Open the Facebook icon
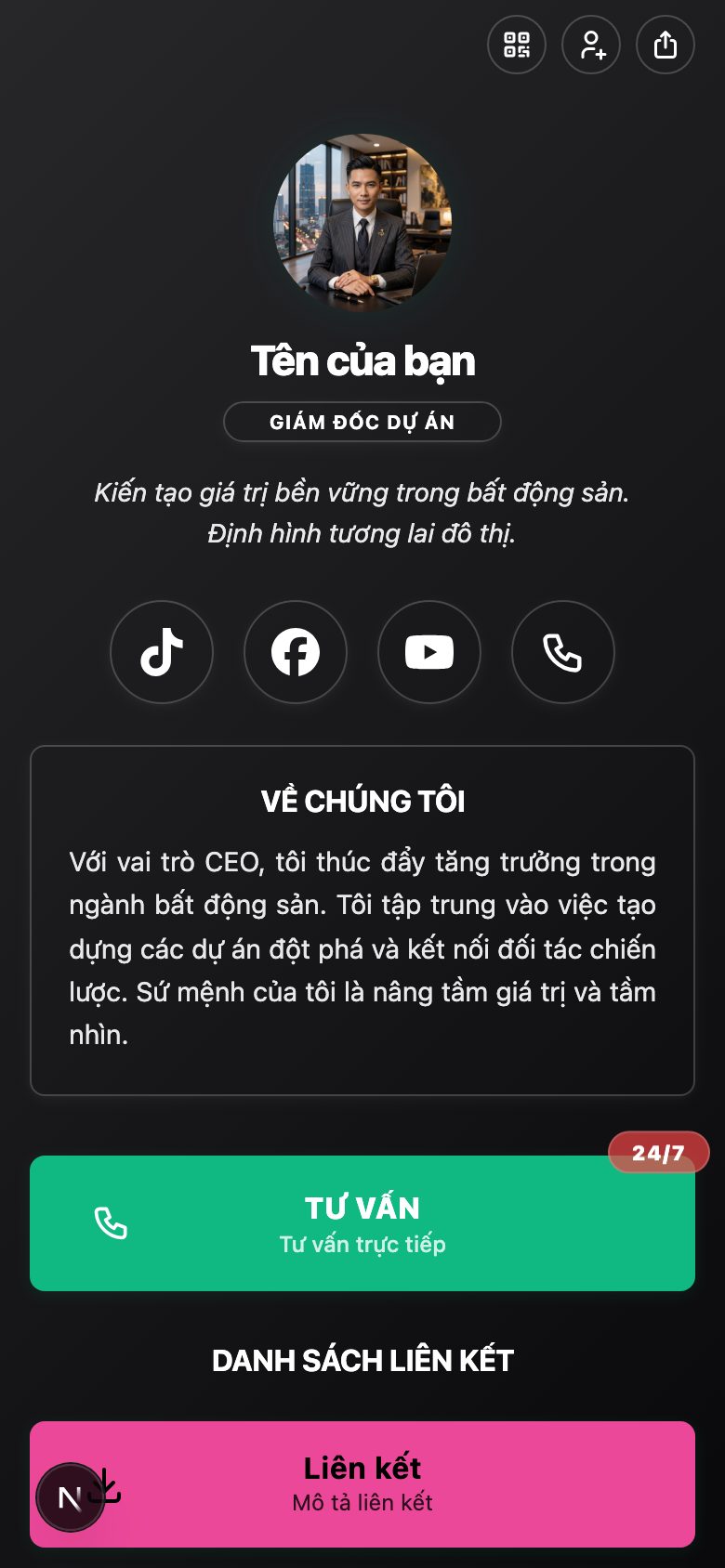Screen dimensions: 725x1568 coord(295,652)
